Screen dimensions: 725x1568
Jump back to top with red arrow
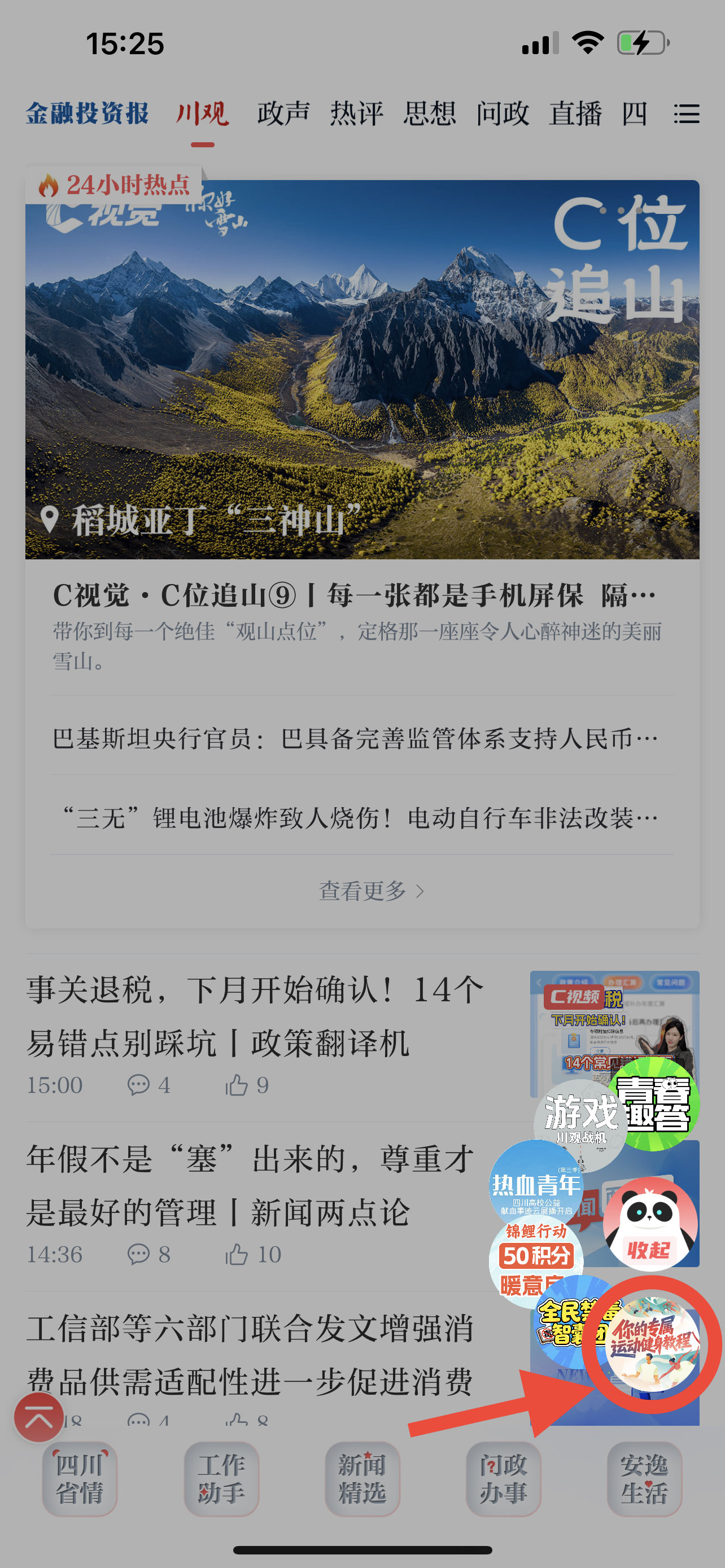point(39,1418)
